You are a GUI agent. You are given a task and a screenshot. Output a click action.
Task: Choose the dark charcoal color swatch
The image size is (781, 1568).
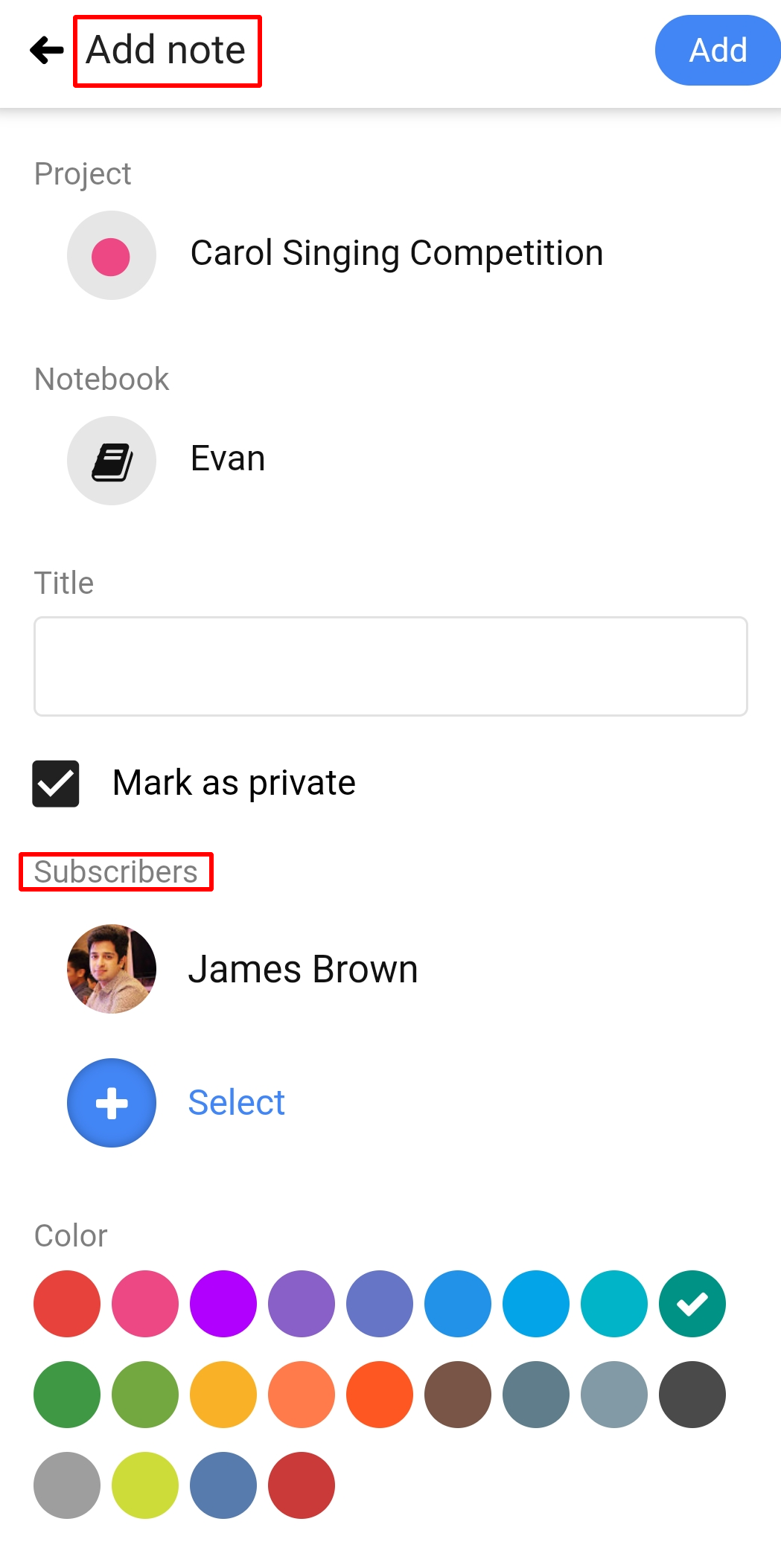click(692, 1395)
